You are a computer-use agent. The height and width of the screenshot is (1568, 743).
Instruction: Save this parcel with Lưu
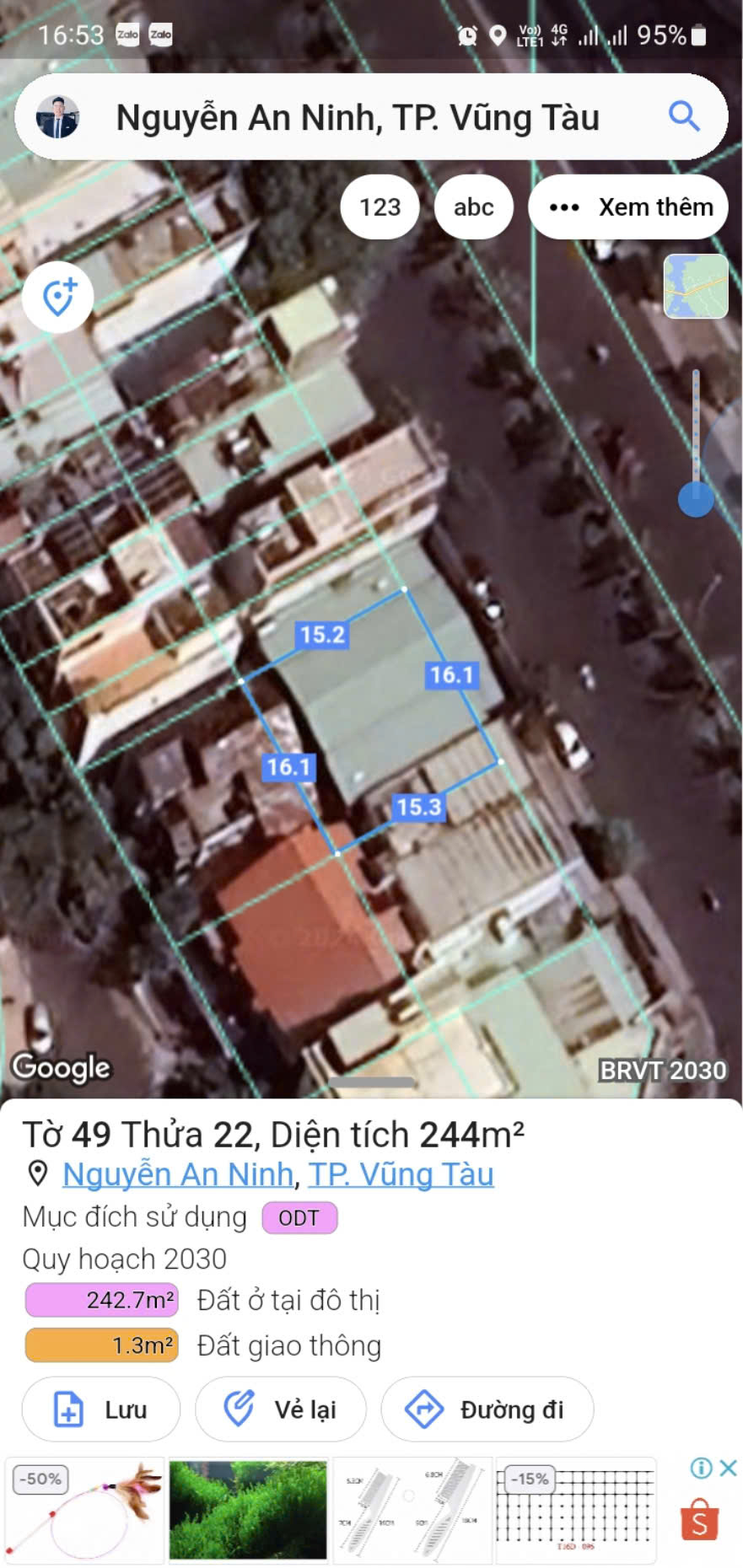point(100,1410)
